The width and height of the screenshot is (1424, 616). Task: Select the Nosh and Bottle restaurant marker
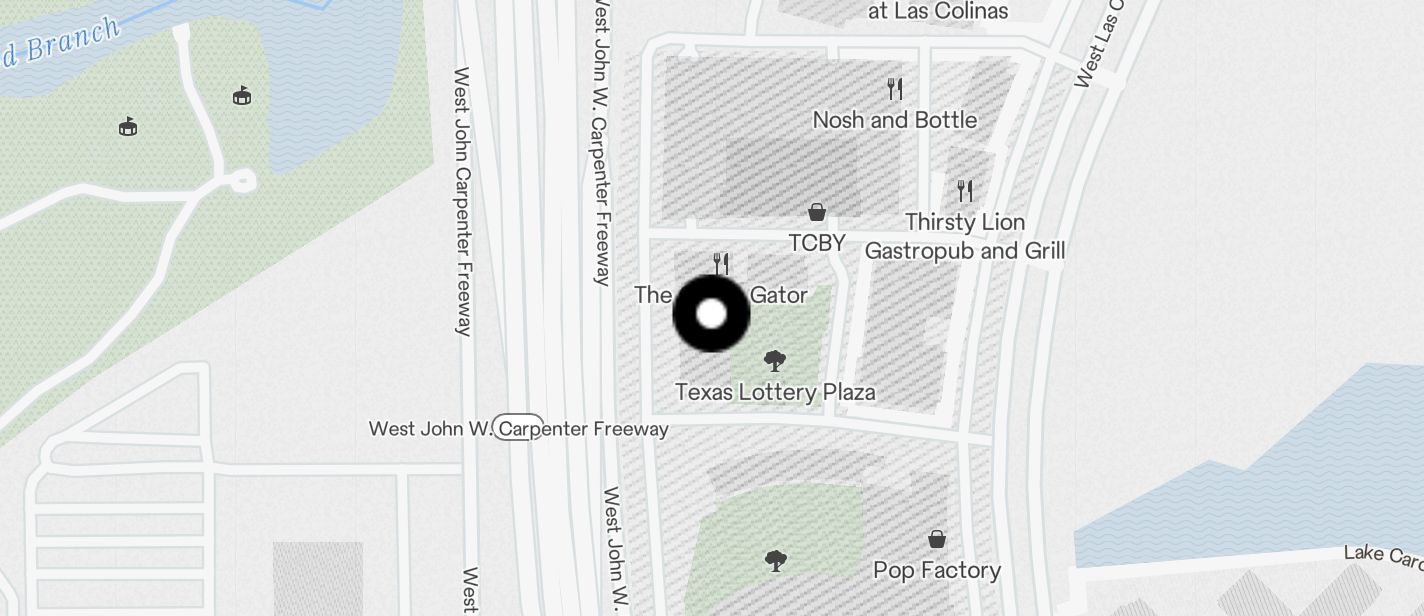pyautogui.click(x=895, y=90)
